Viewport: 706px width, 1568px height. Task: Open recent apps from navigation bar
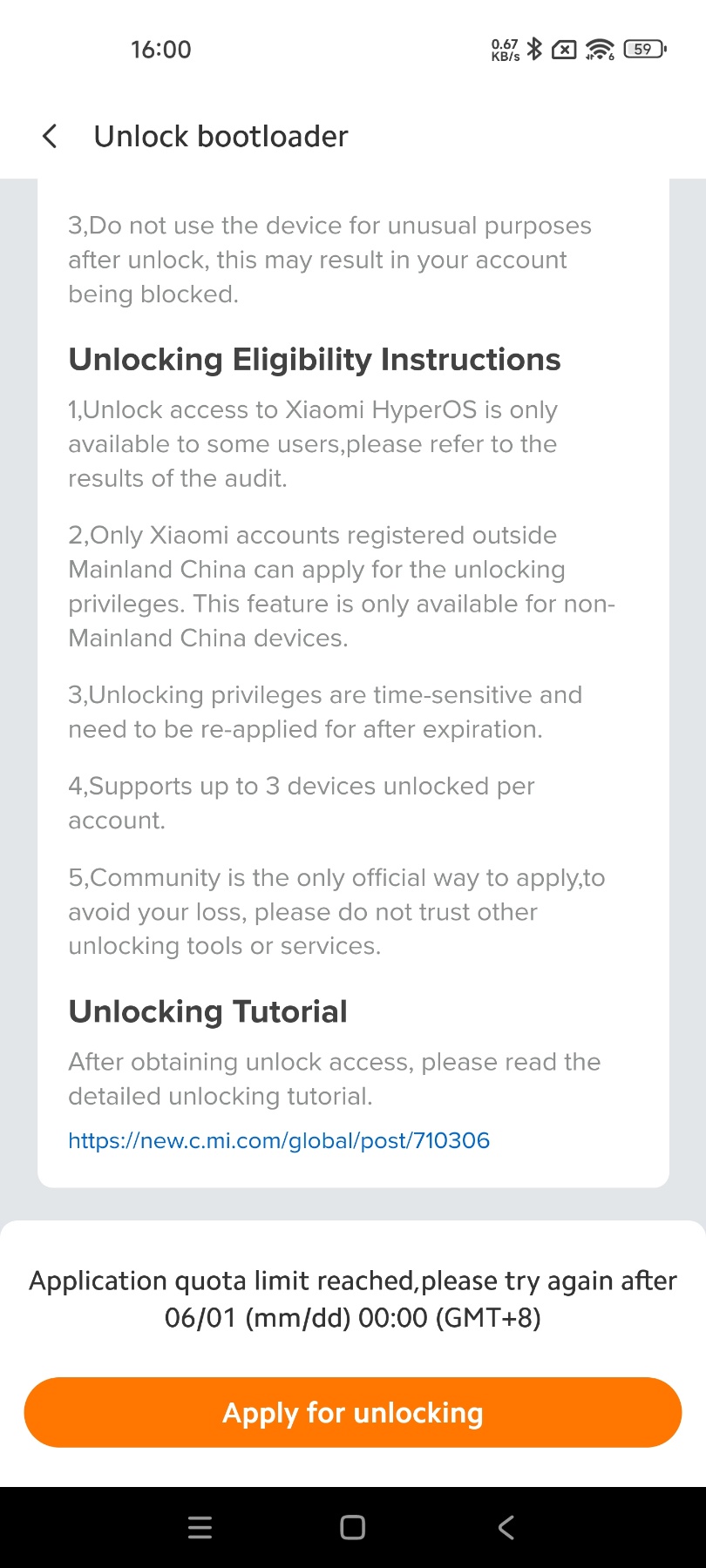200,1527
